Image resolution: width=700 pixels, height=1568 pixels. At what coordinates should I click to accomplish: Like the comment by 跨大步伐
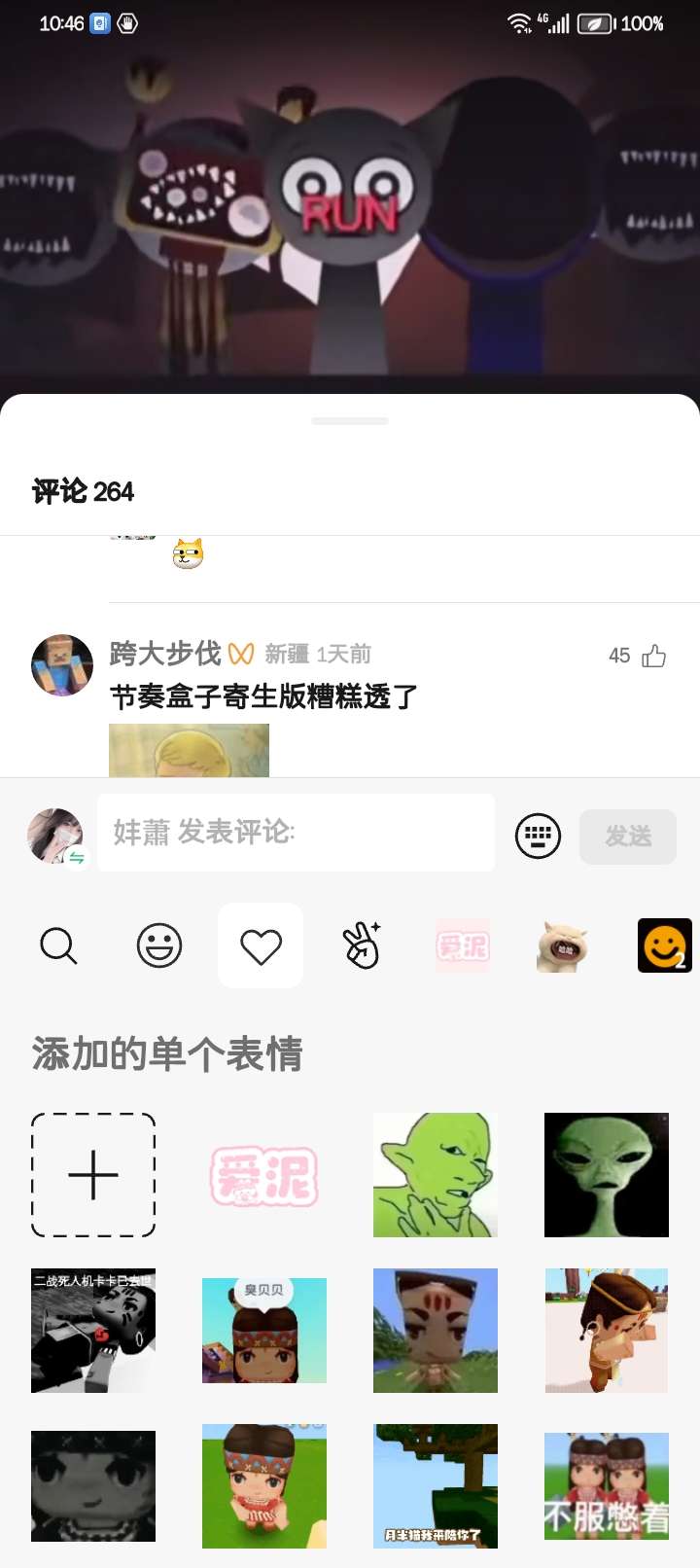(x=653, y=657)
